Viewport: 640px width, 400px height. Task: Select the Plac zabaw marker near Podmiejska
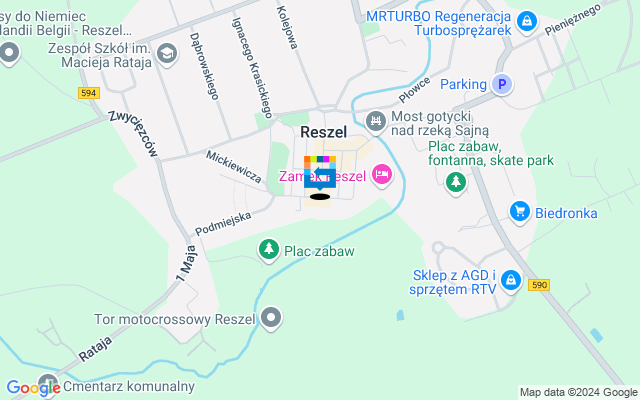[x=269, y=250]
